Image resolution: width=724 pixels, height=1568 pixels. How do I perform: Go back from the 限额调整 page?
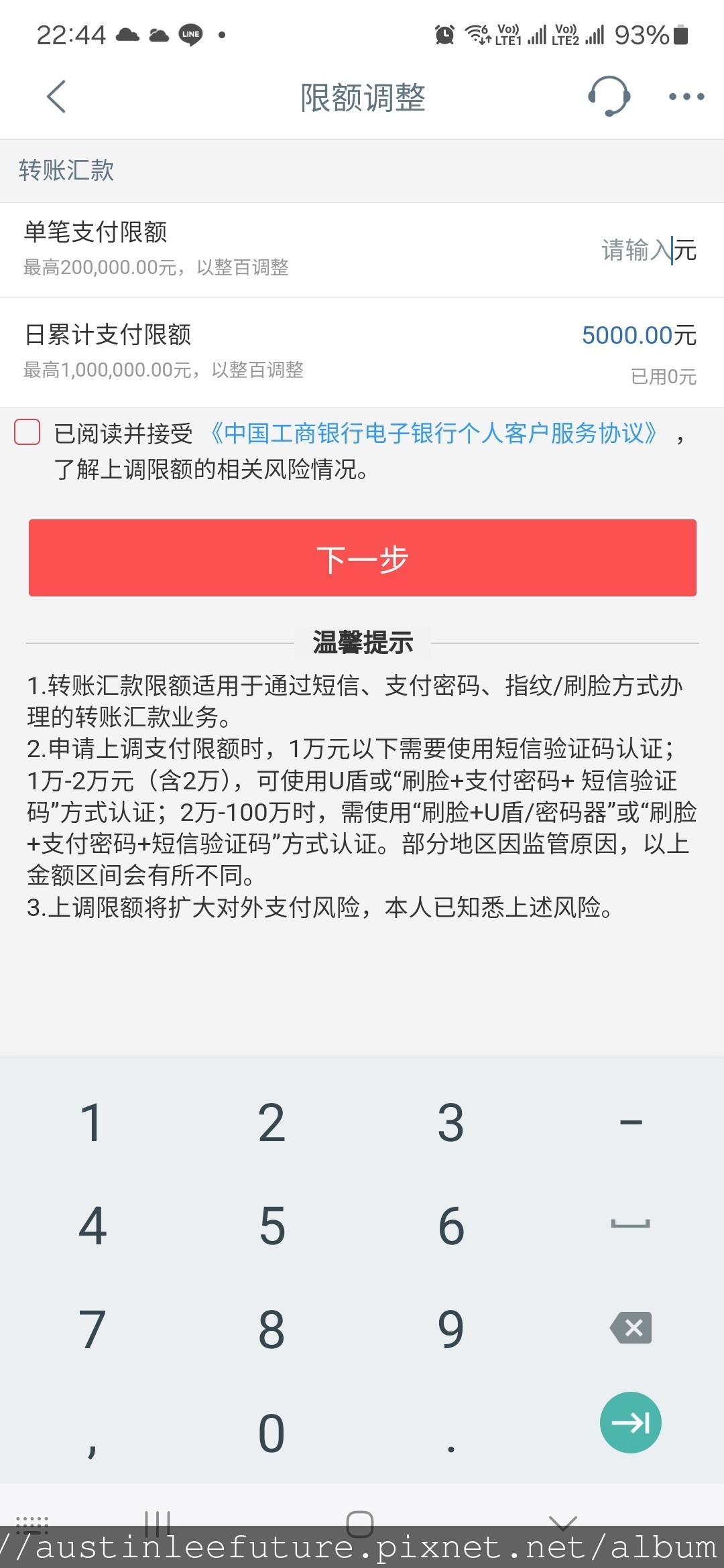pos(56,97)
